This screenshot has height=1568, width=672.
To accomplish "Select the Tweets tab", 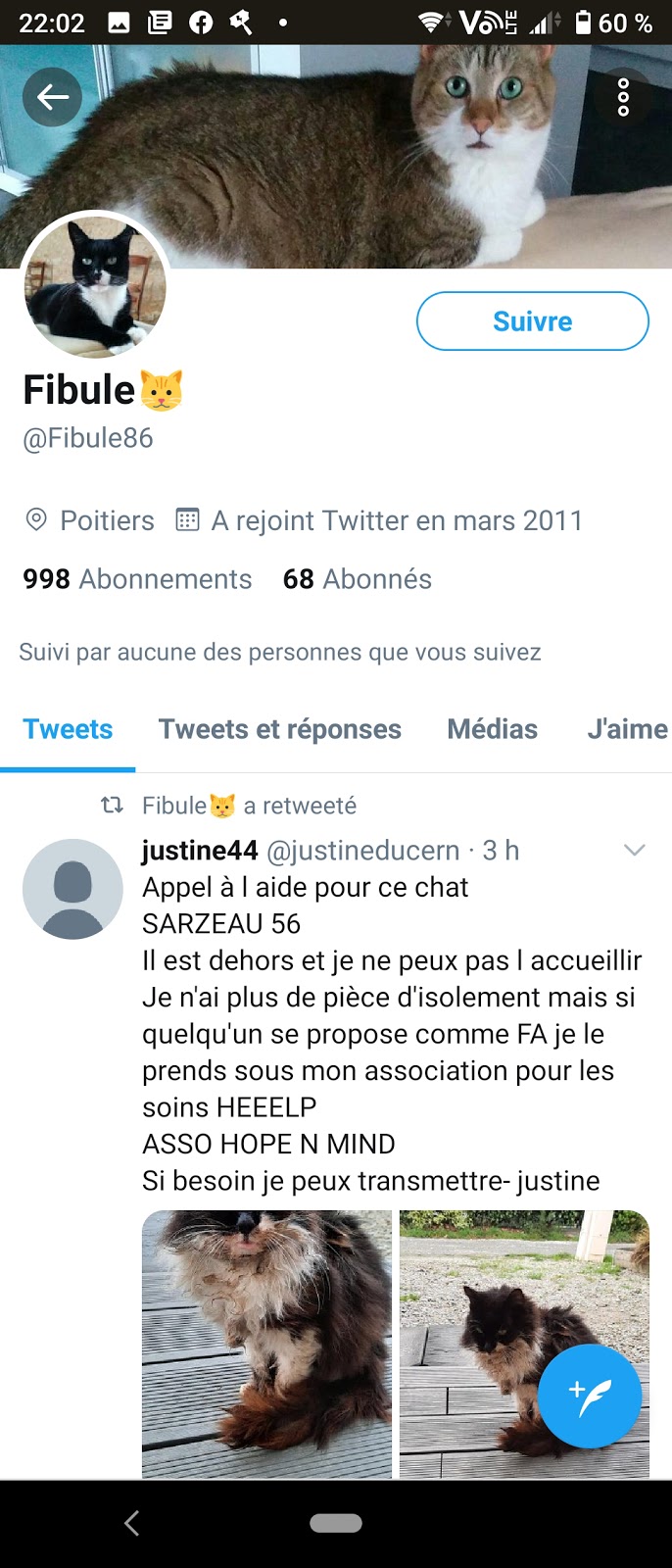I will tap(68, 729).
